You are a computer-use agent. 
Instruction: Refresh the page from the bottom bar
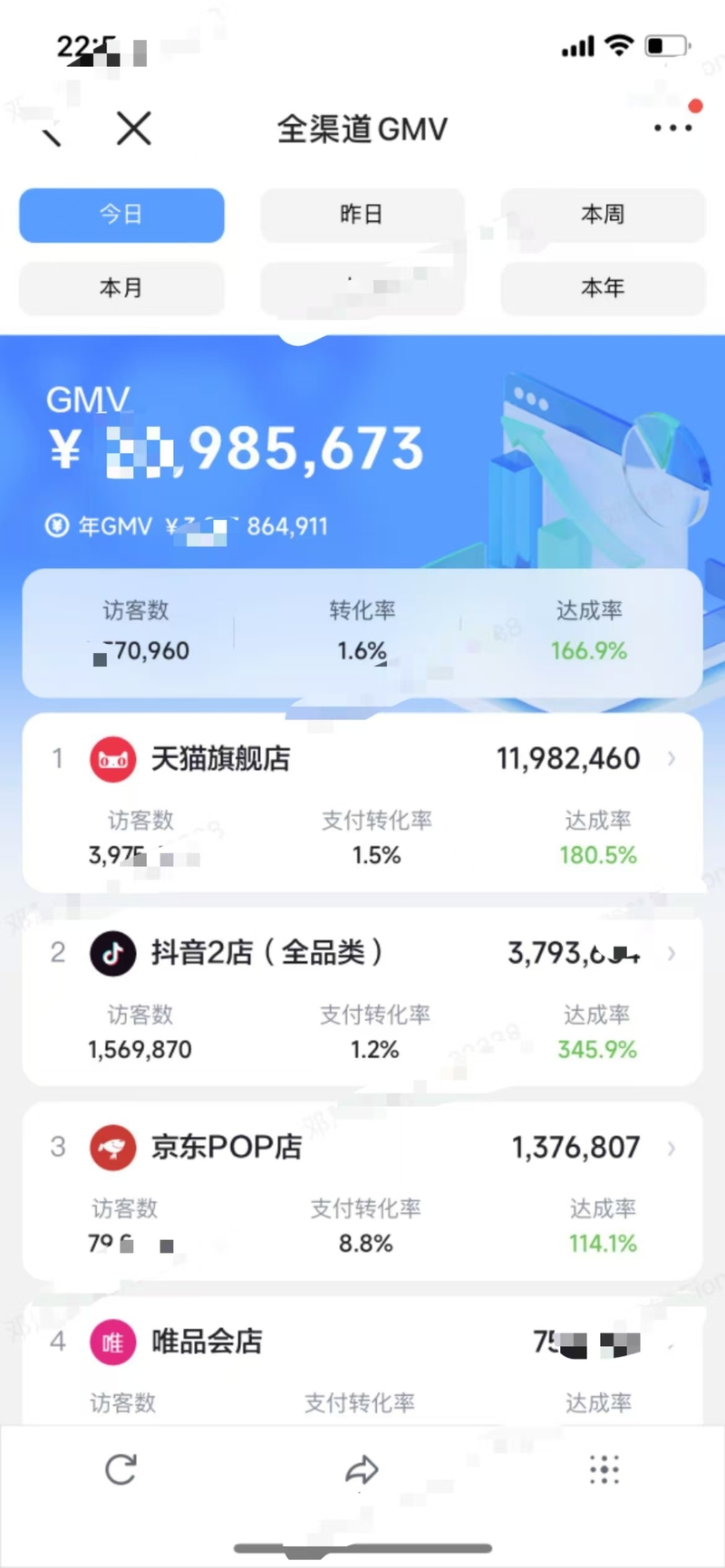coord(121,1469)
